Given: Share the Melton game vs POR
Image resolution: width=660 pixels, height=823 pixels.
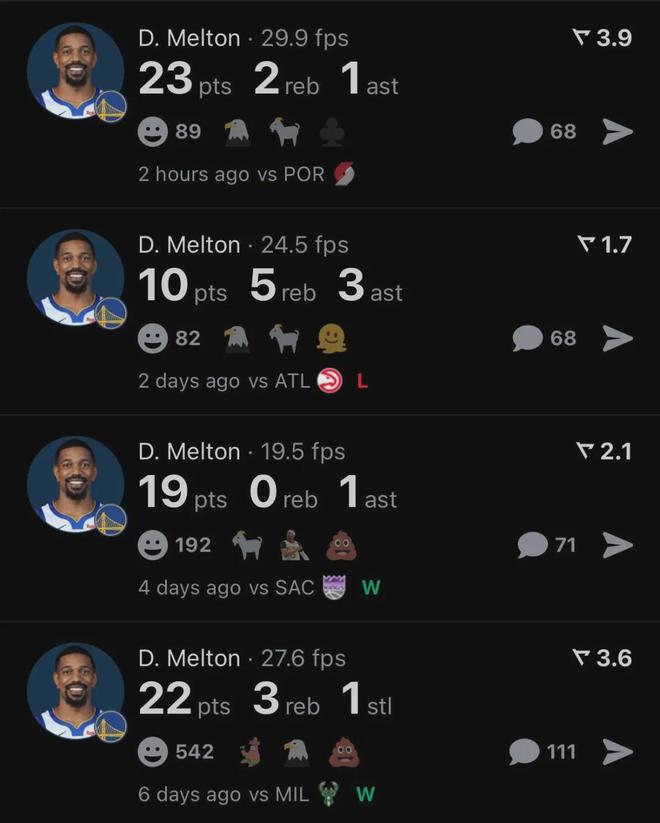Looking at the screenshot, I should click(618, 132).
